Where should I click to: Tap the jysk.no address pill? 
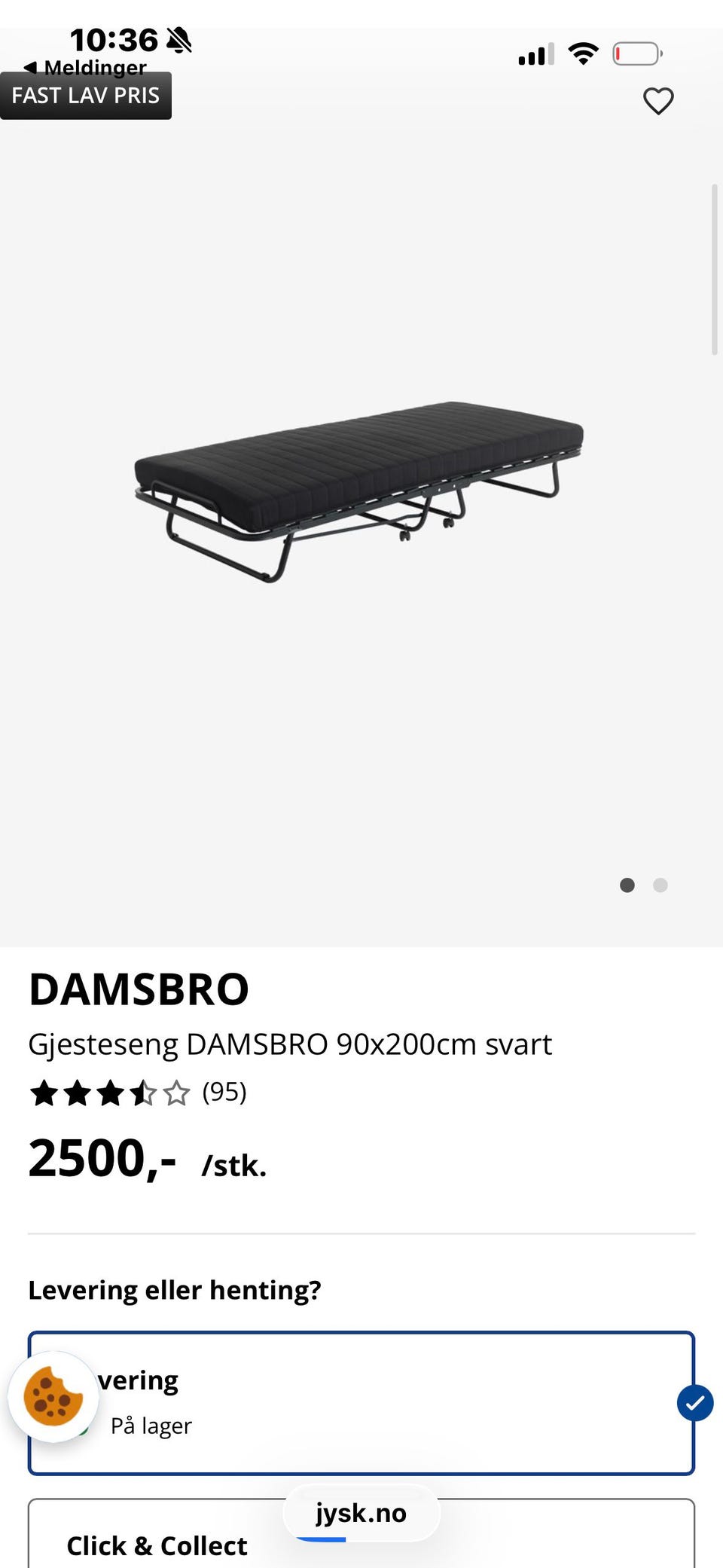pyautogui.click(x=361, y=1513)
